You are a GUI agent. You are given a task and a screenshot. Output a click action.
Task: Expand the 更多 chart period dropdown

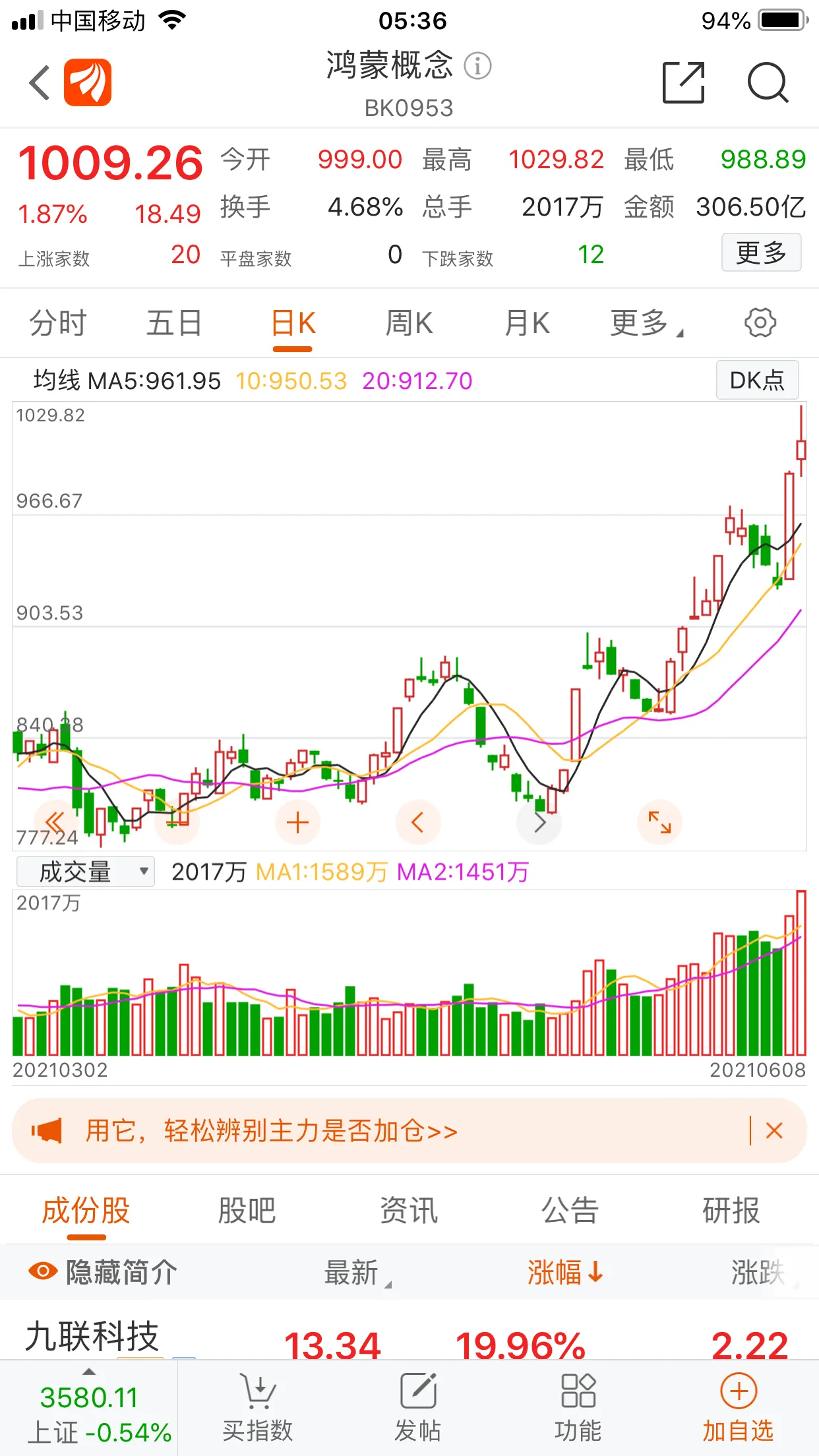point(646,324)
